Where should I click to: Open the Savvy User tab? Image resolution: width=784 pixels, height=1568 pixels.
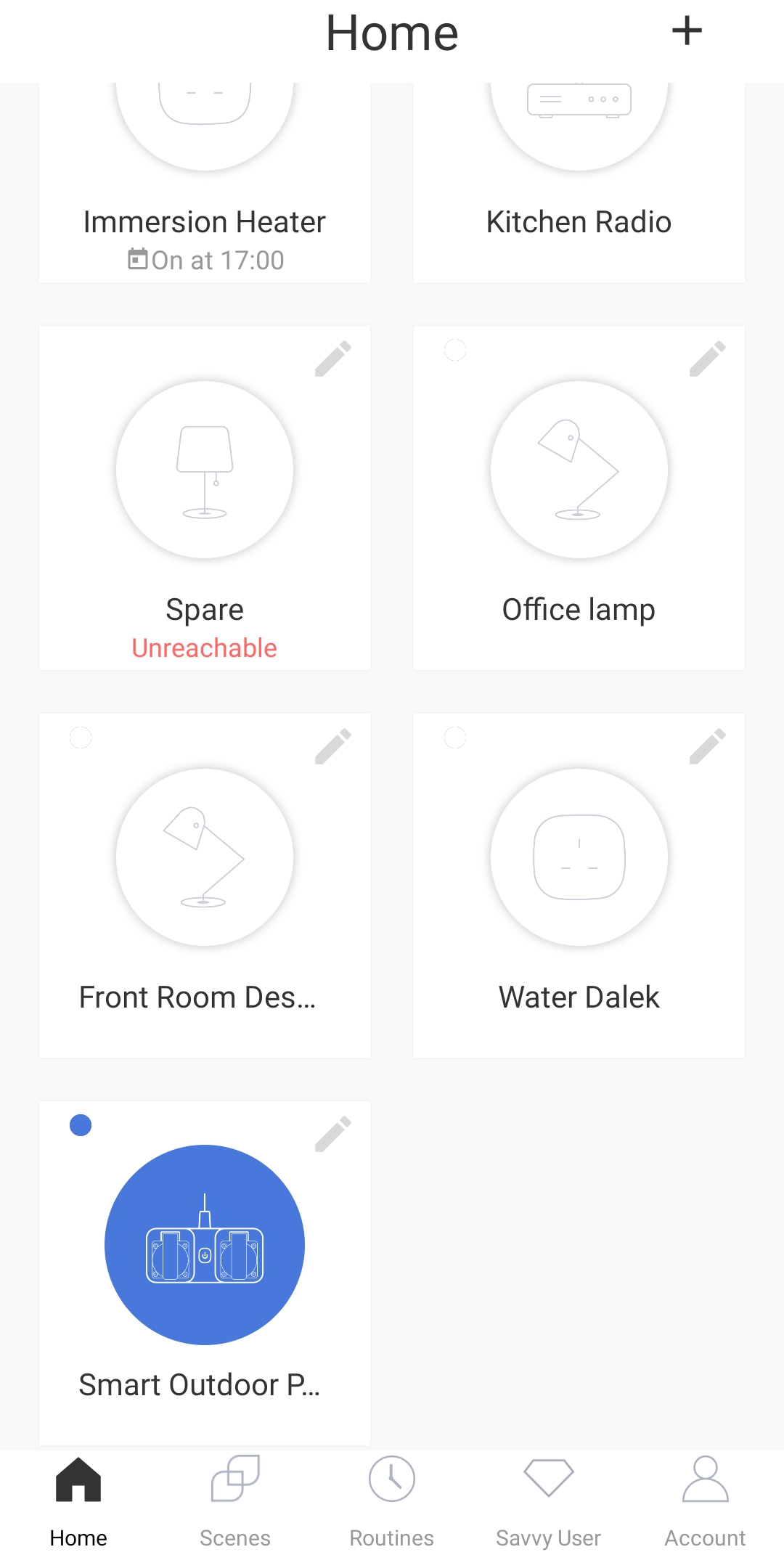[x=549, y=1503]
